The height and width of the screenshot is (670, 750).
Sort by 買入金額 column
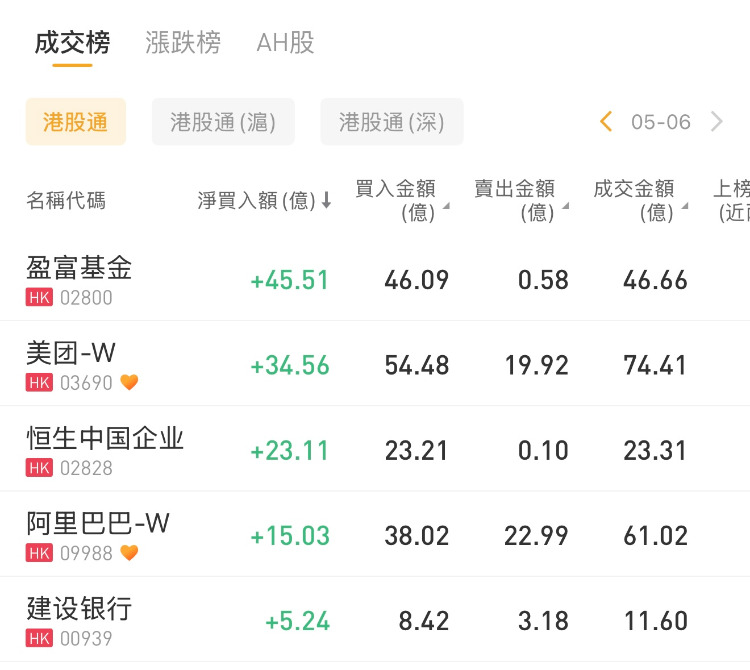[x=399, y=200]
